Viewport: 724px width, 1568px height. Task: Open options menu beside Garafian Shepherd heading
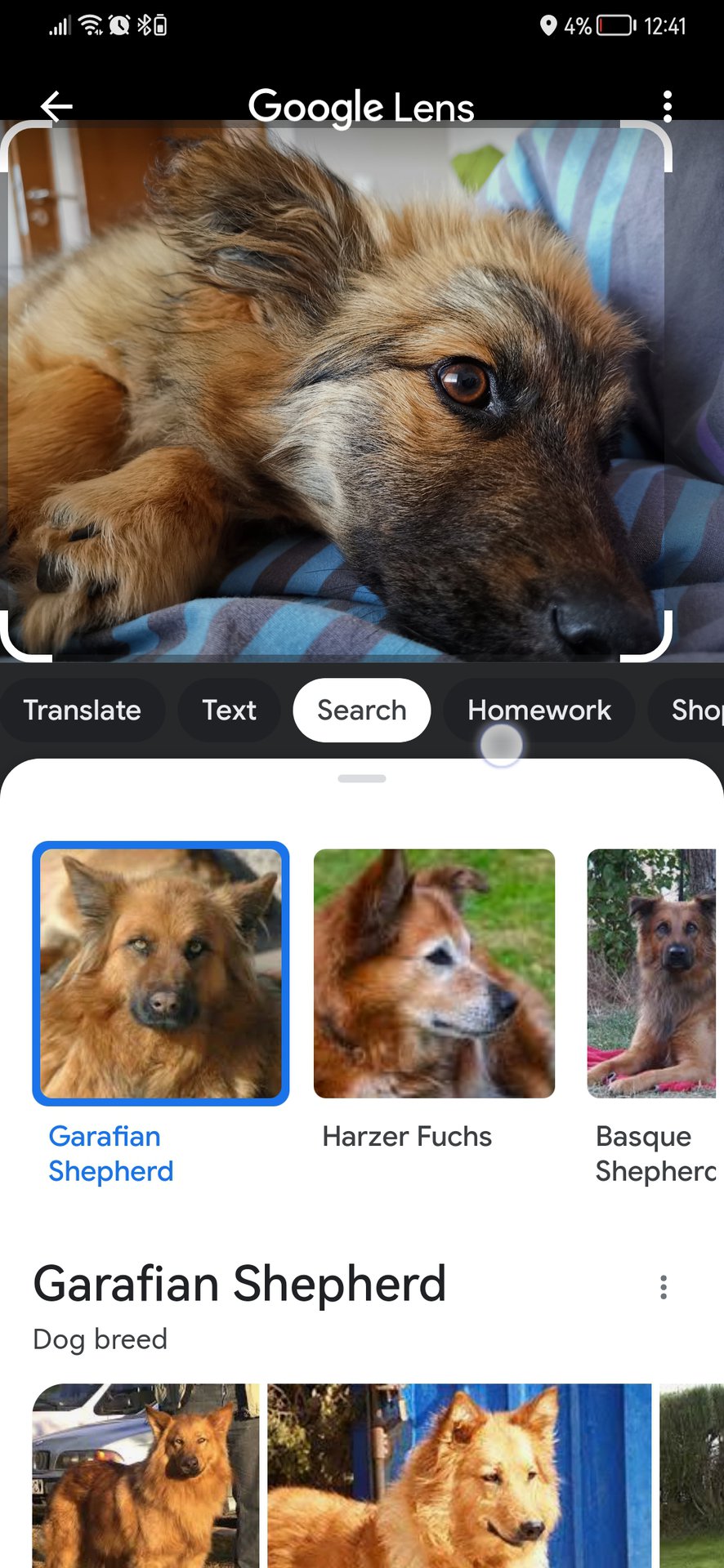[664, 1287]
